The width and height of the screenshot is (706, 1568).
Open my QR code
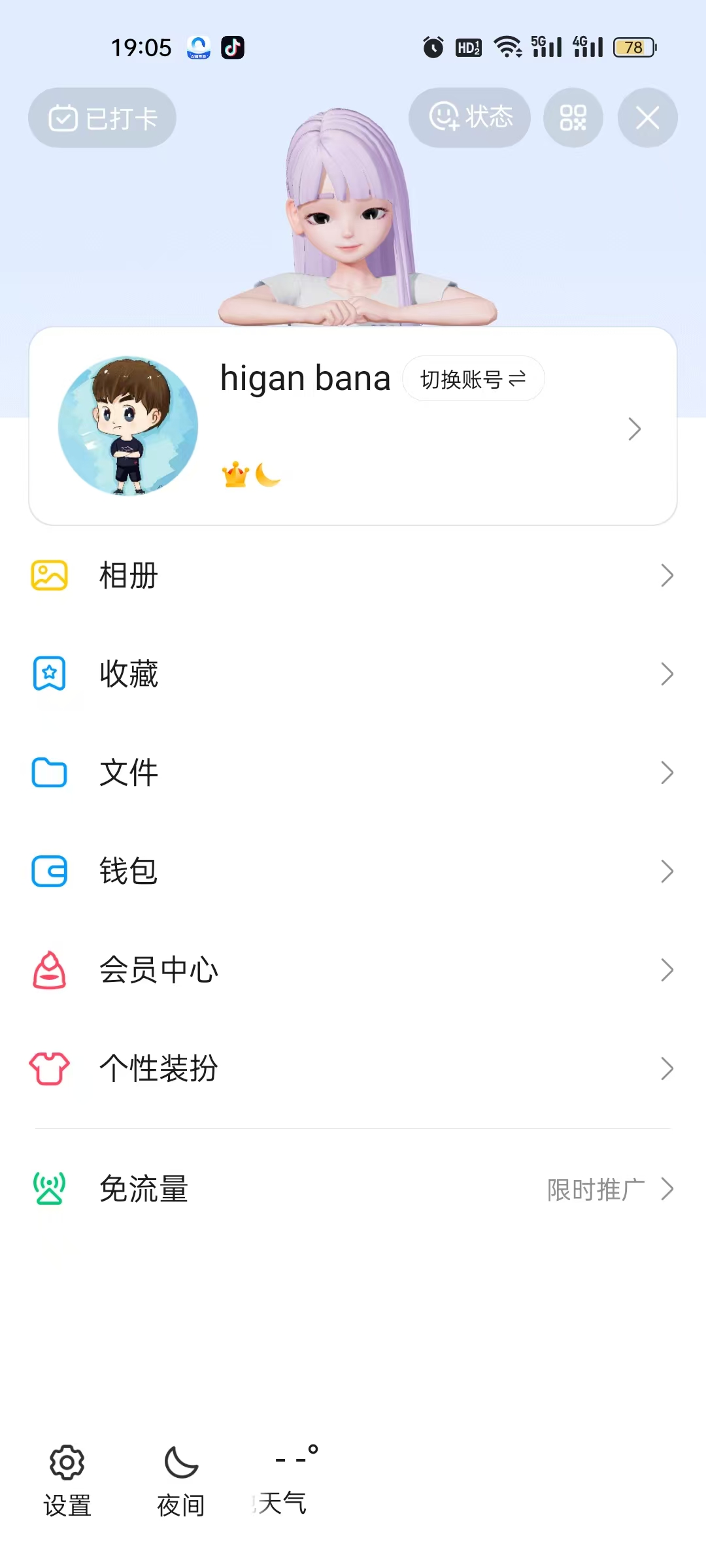(573, 118)
